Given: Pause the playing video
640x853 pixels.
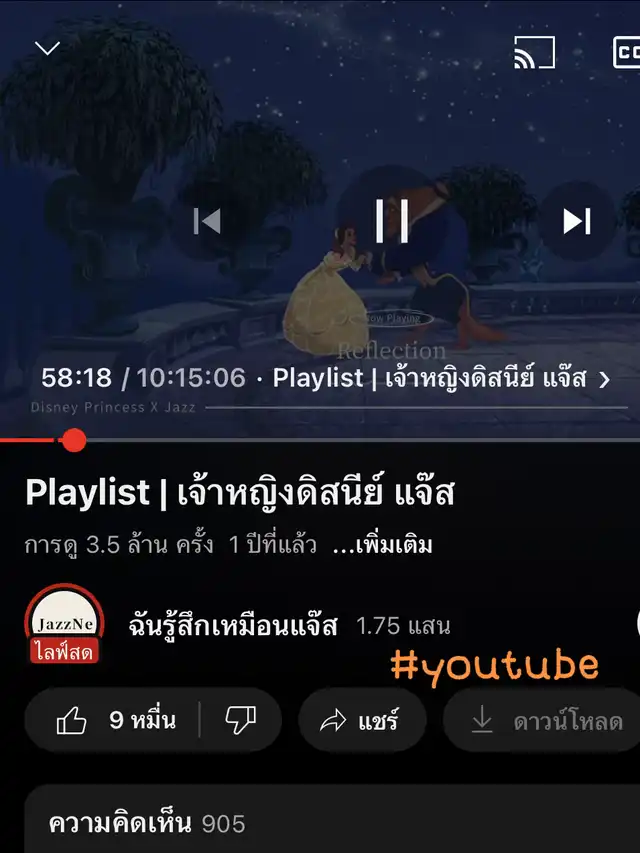Looking at the screenshot, I should 391,220.
